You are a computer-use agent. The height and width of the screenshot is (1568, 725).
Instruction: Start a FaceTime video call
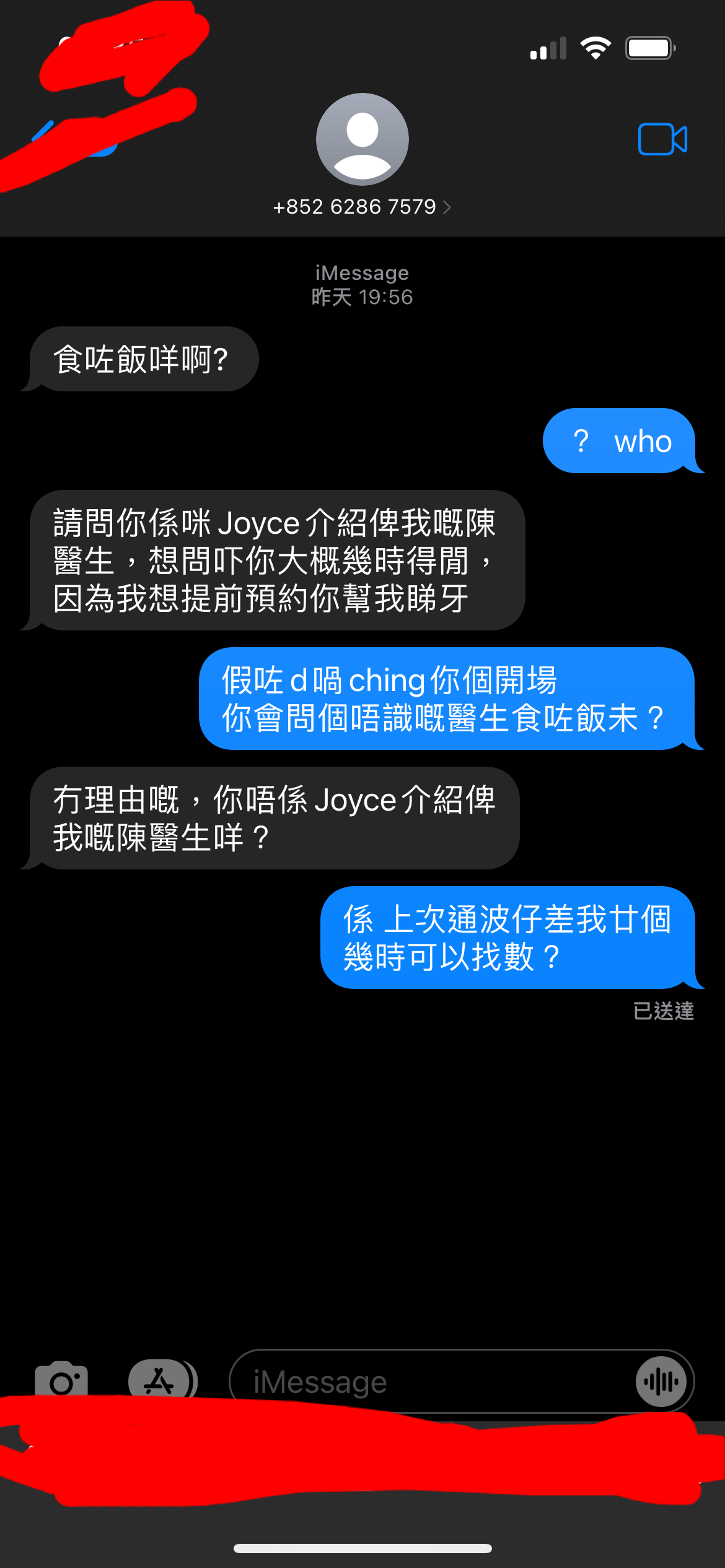click(x=662, y=139)
